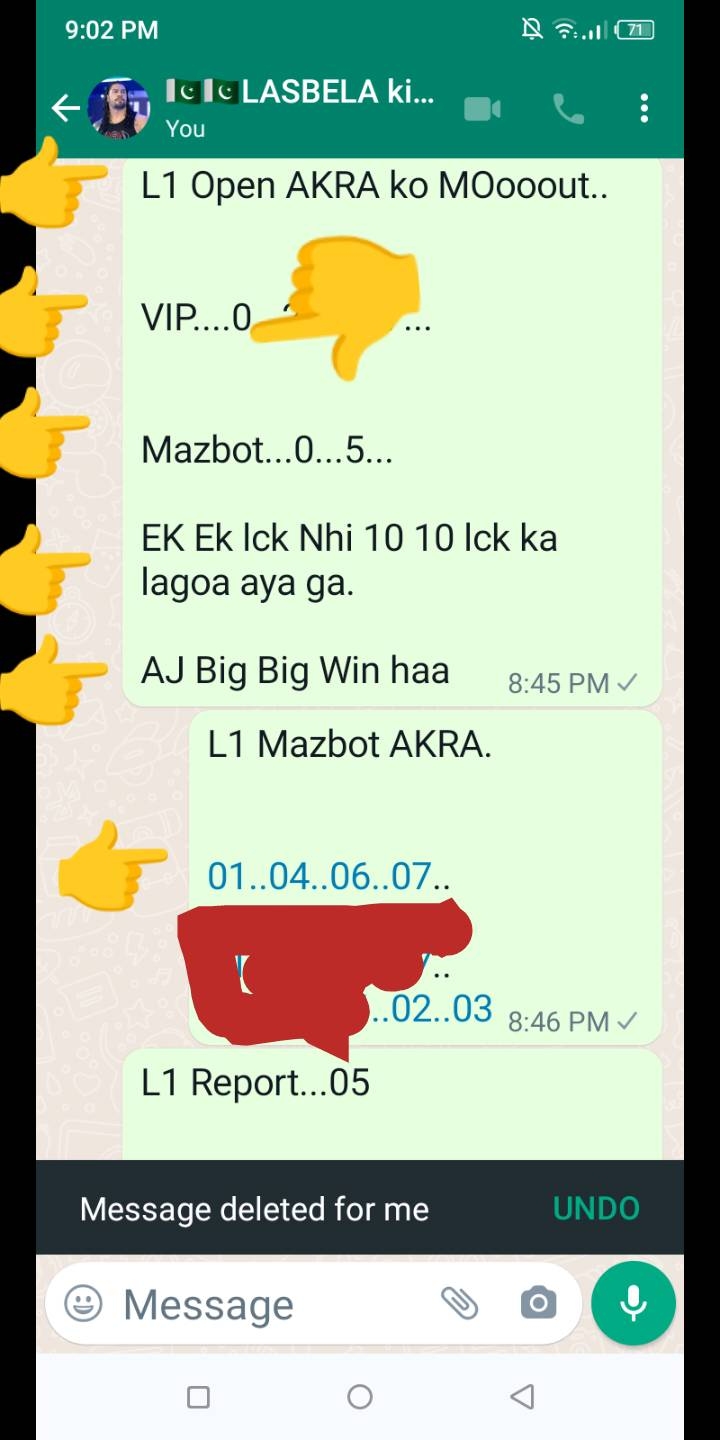Image resolution: width=720 pixels, height=1440 pixels.
Task: Open LASBELA group info from the header
Action: pos(300,106)
